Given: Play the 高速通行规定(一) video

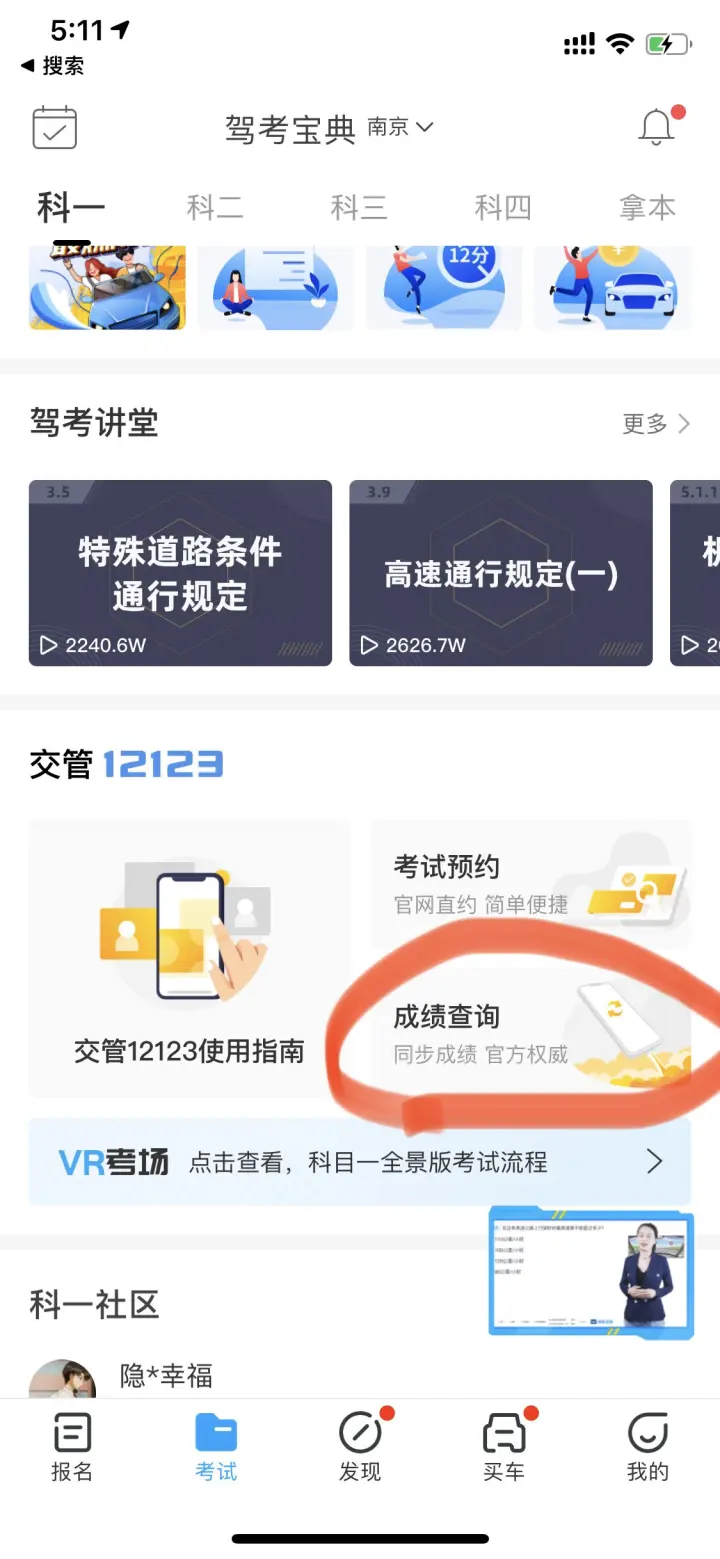Looking at the screenshot, I should [x=501, y=573].
